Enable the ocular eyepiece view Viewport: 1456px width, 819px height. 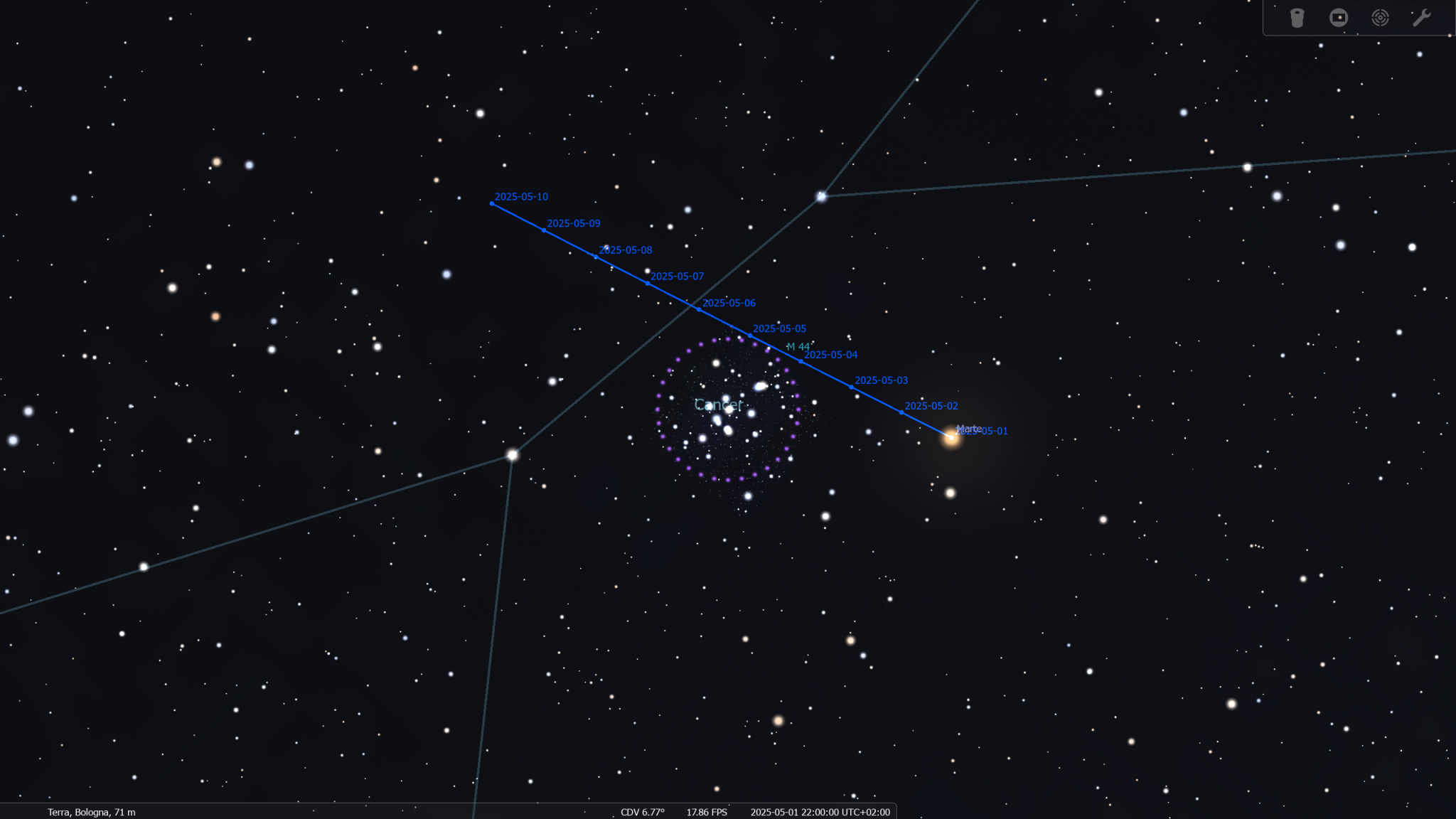1297,18
